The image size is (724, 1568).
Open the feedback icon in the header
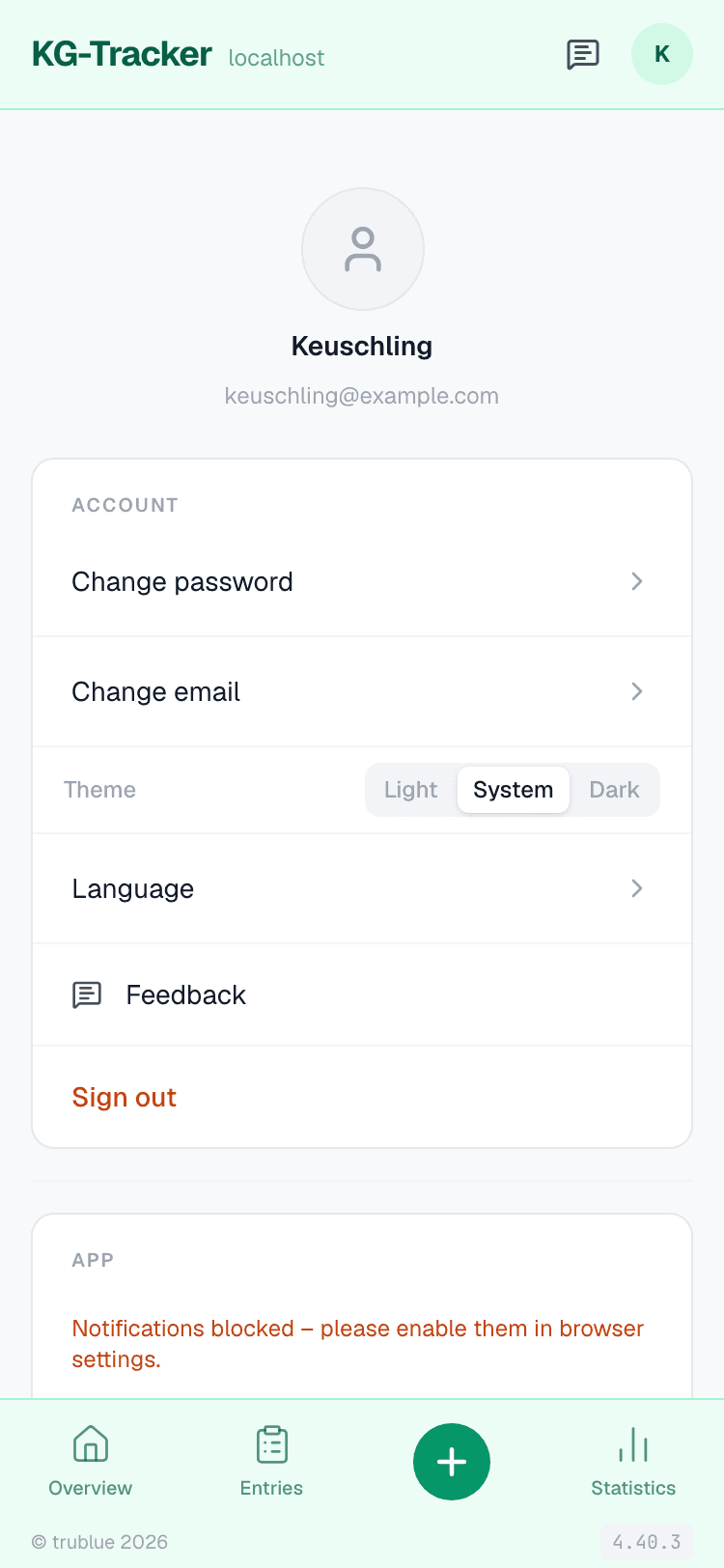click(583, 55)
